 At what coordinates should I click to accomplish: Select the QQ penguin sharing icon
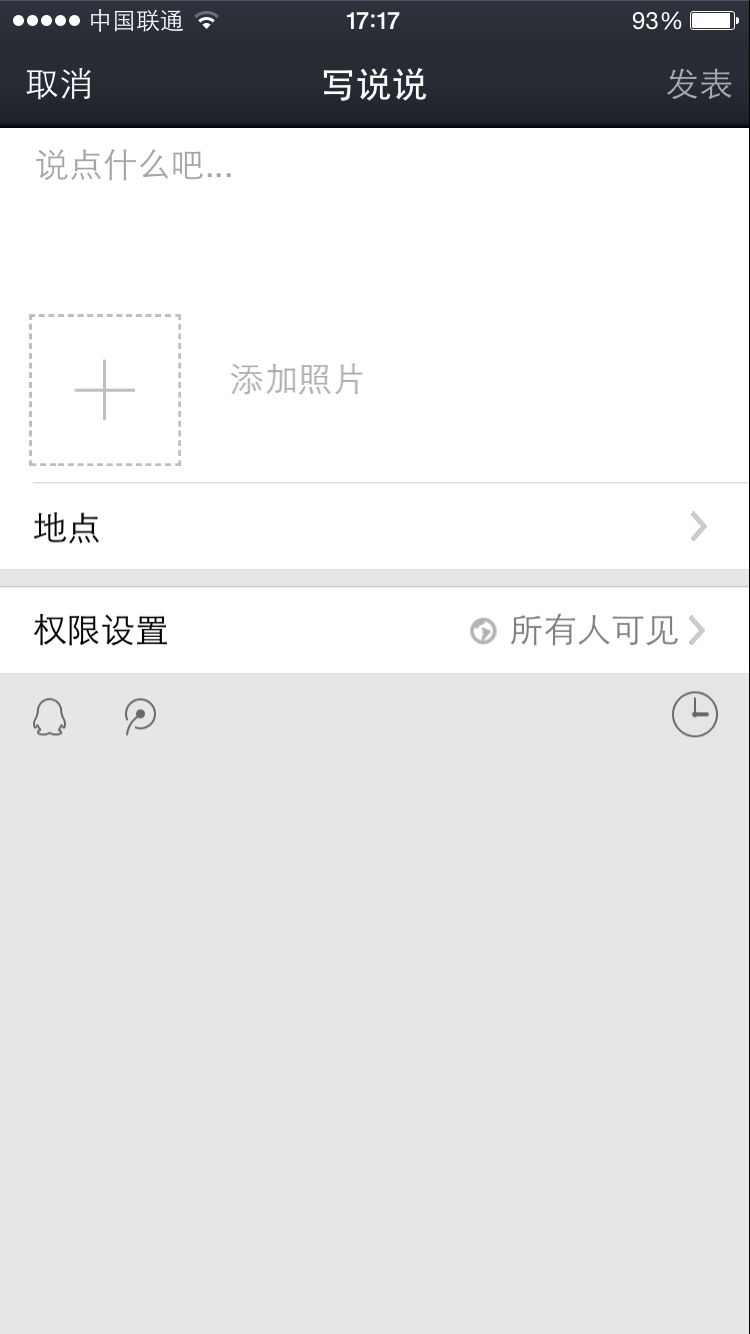tap(48, 716)
